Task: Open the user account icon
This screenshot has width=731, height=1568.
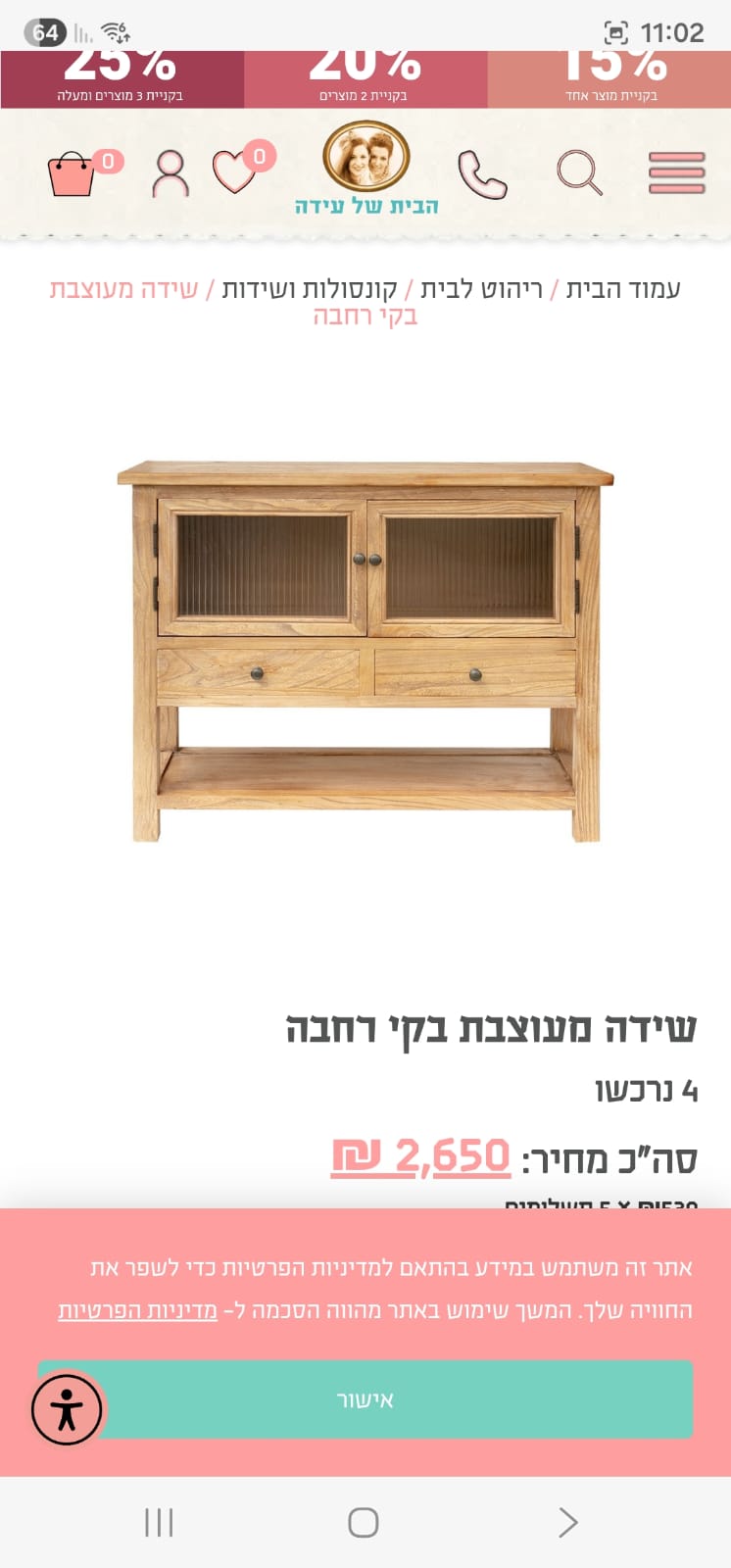Action: coord(171,173)
